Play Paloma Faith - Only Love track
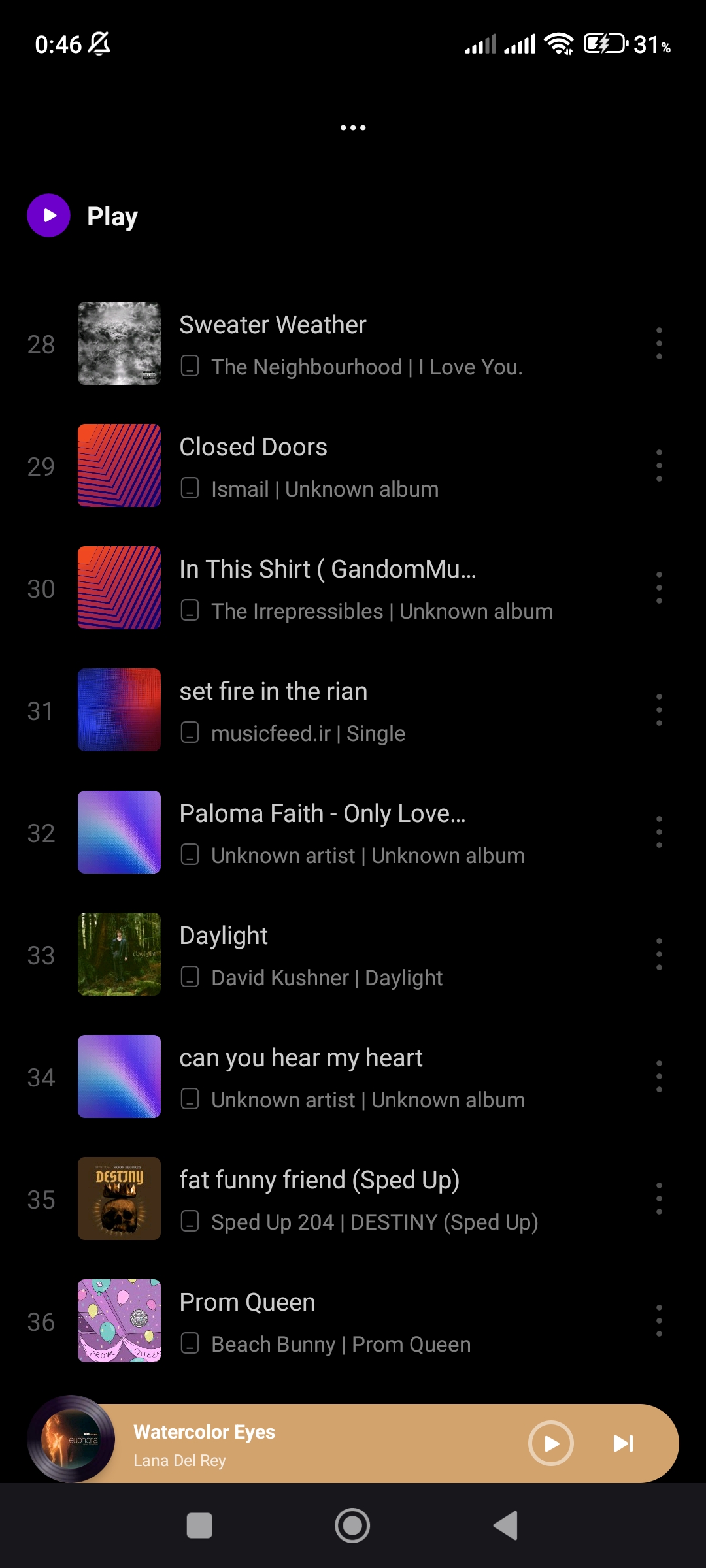Viewport: 706px width, 1568px height. 322,814
